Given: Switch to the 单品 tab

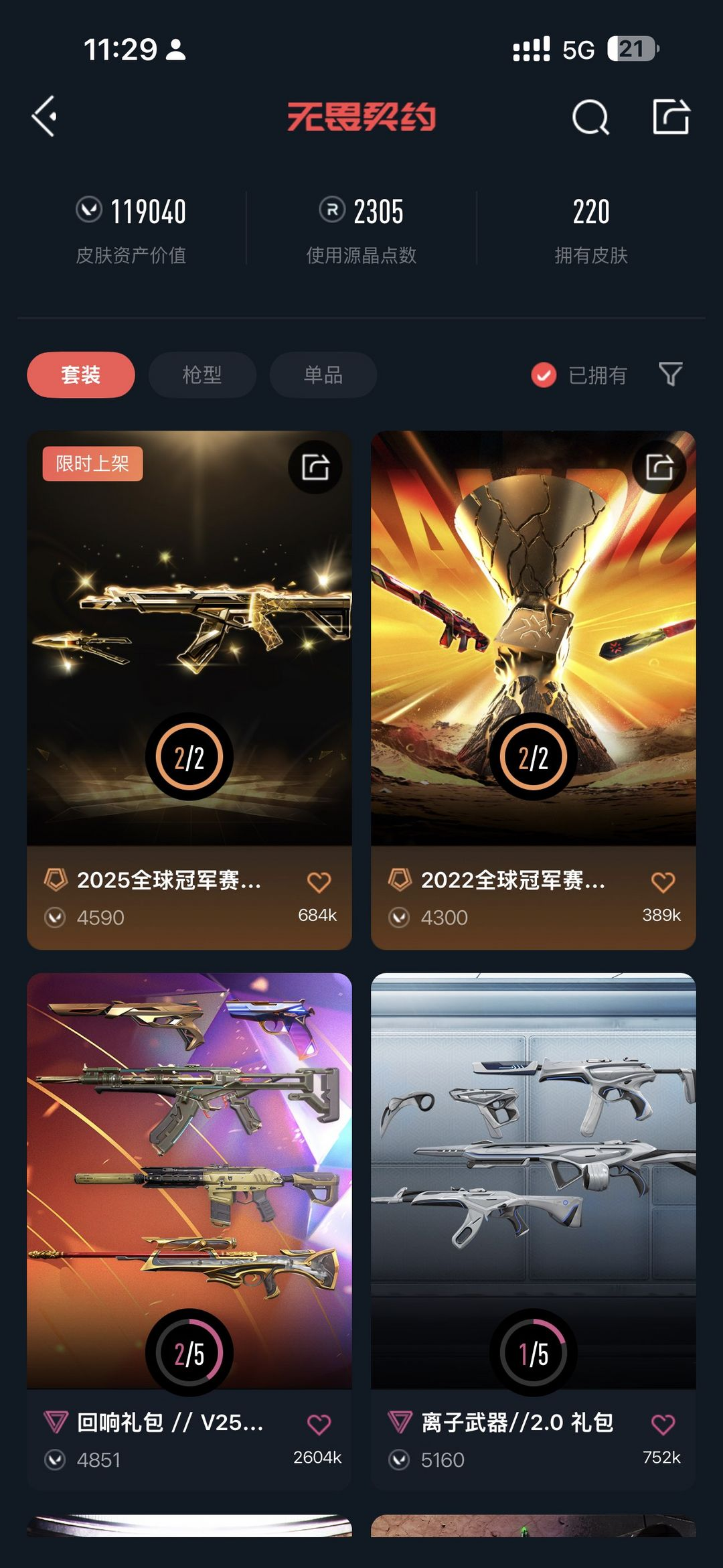Looking at the screenshot, I should tap(323, 374).
